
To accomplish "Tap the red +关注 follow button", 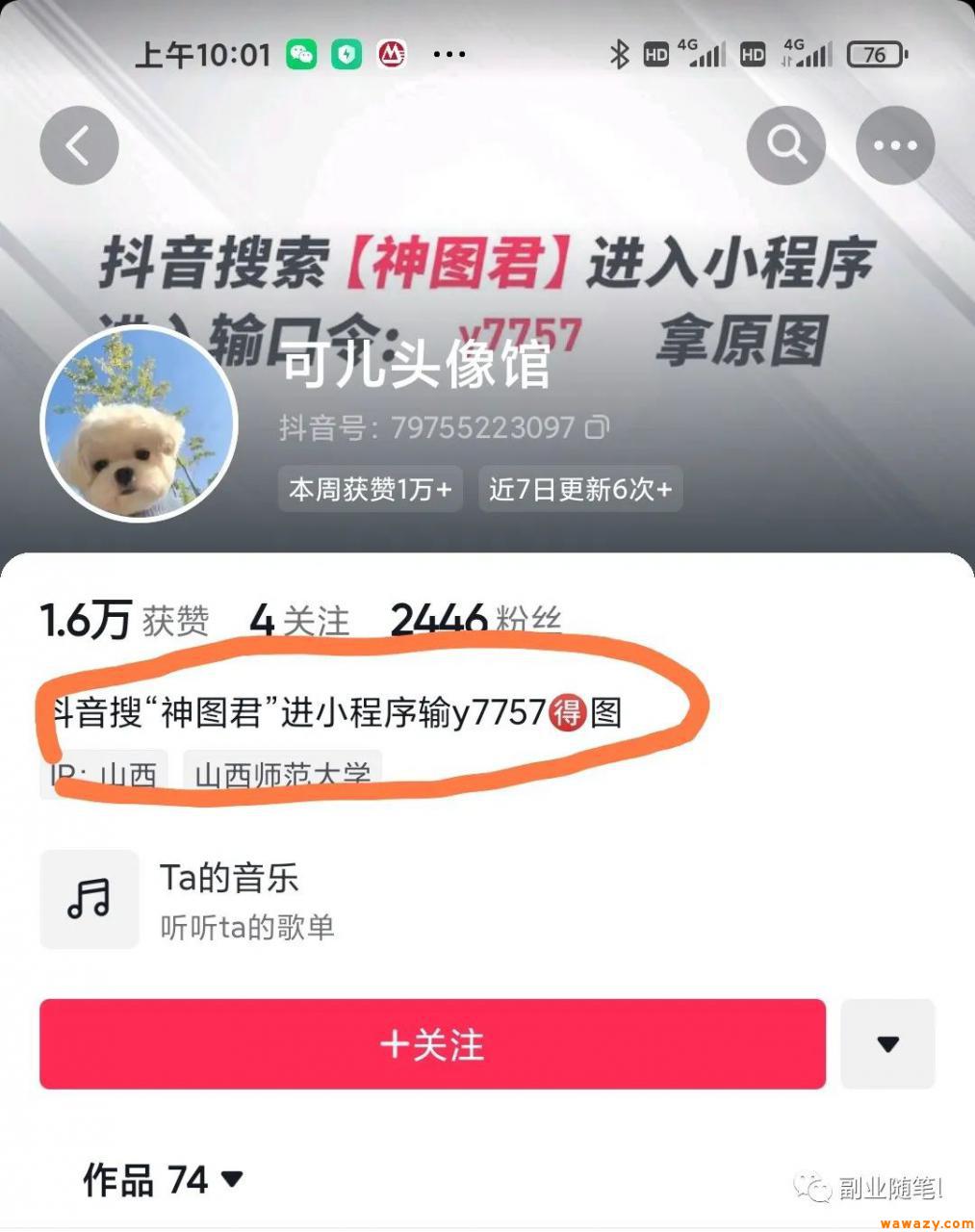I will 431,1044.
